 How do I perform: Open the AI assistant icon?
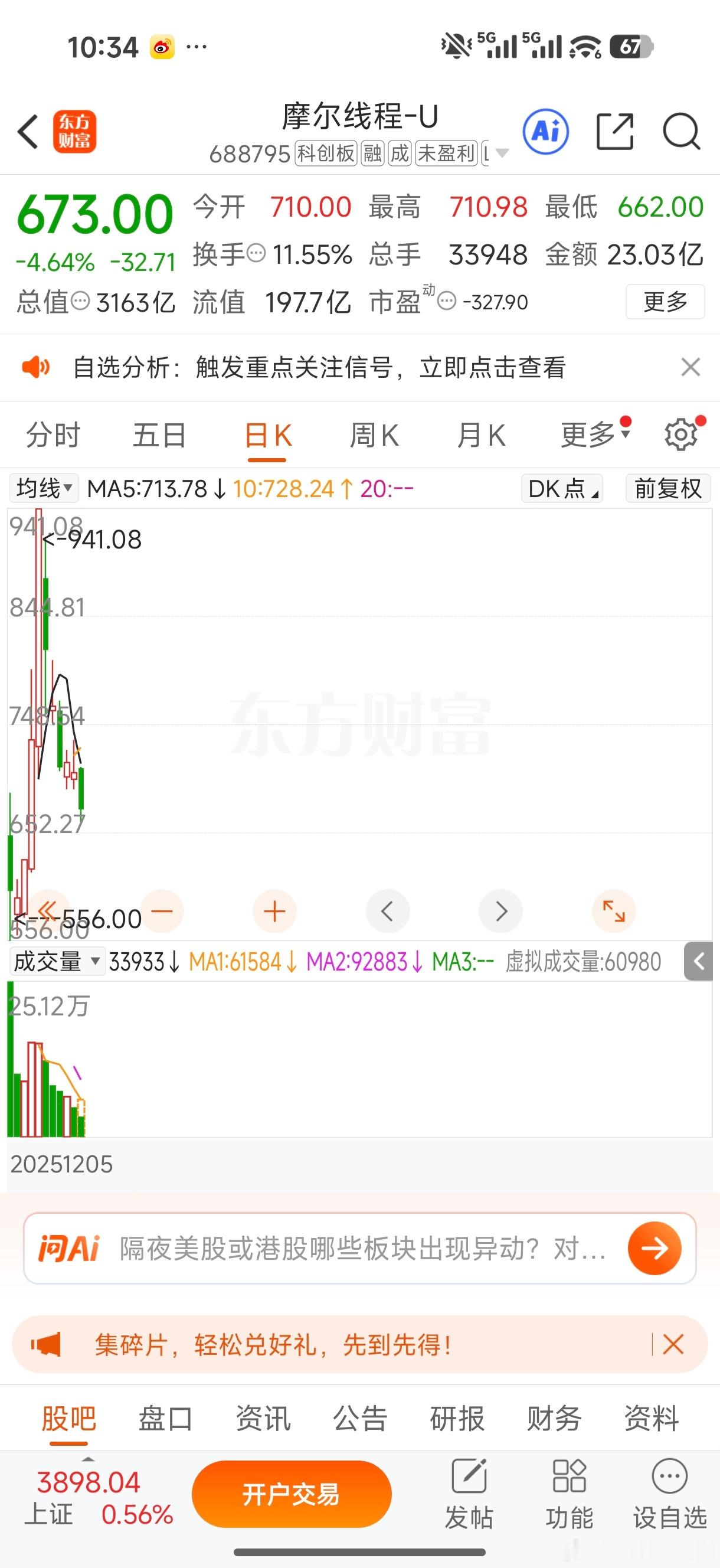coord(545,132)
